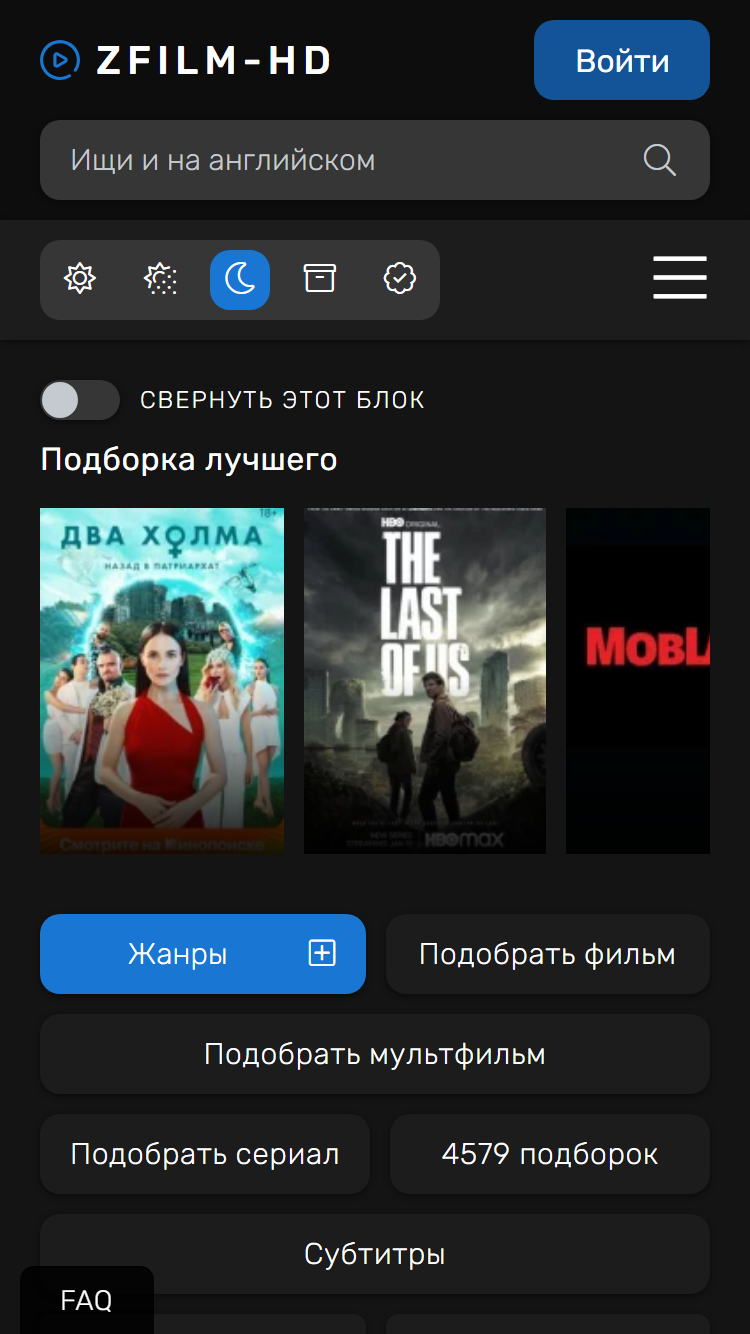Image resolution: width=750 pixels, height=1334 pixels.
Task: Tap 'Подобрать фильм' button
Action: (548, 954)
